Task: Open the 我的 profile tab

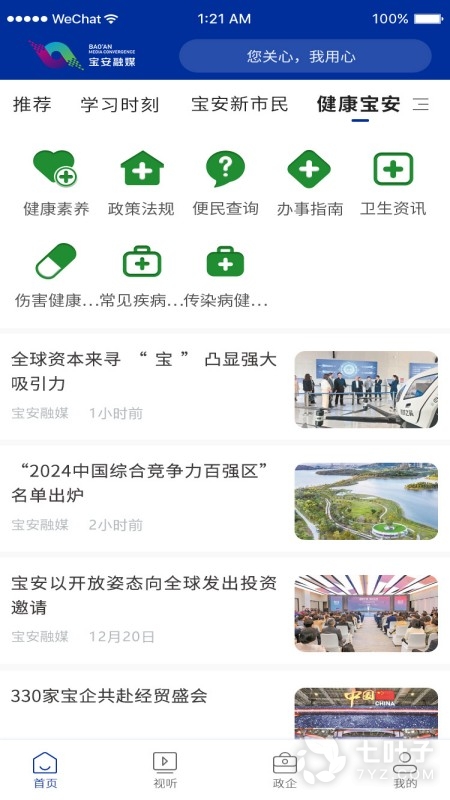Action: 406,769
